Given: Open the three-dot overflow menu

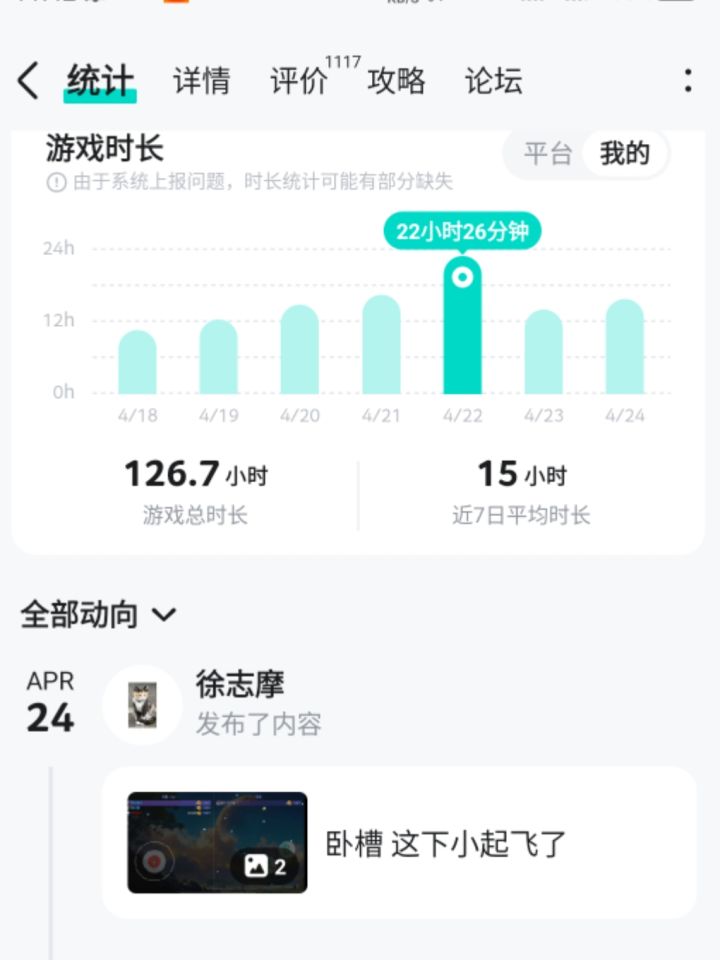Looking at the screenshot, I should click(x=689, y=79).
